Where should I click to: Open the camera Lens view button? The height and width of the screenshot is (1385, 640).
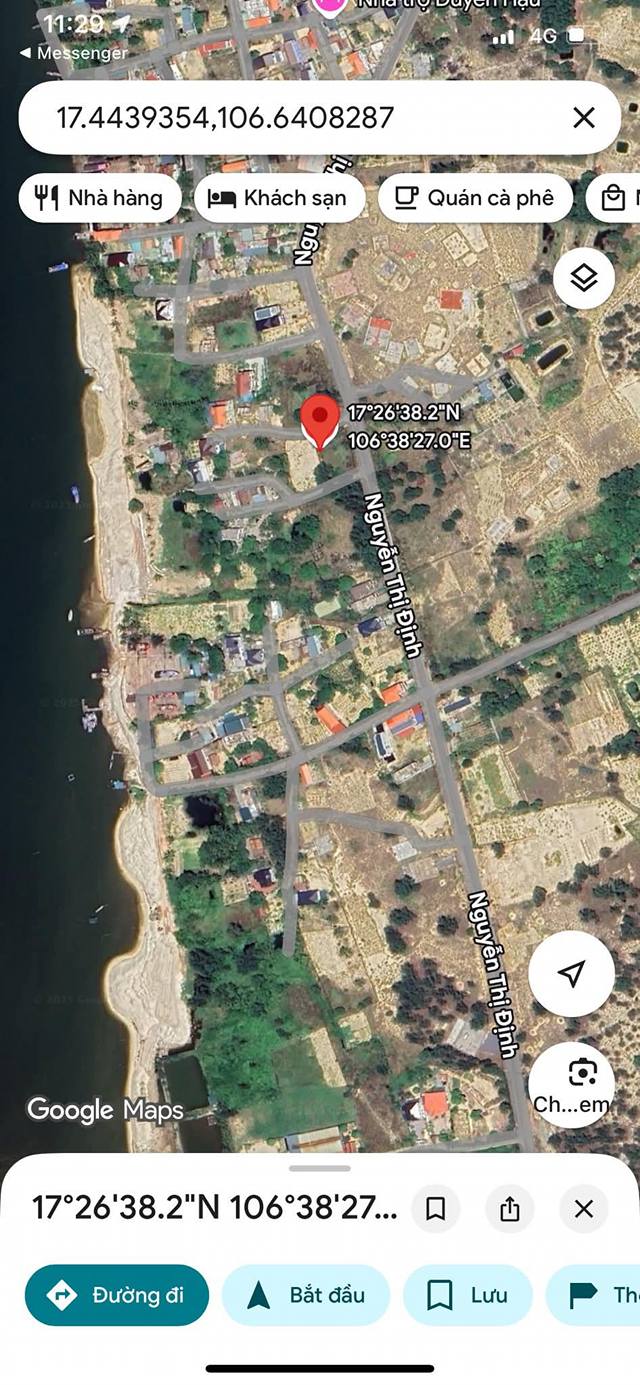[x=571, y=1085]
